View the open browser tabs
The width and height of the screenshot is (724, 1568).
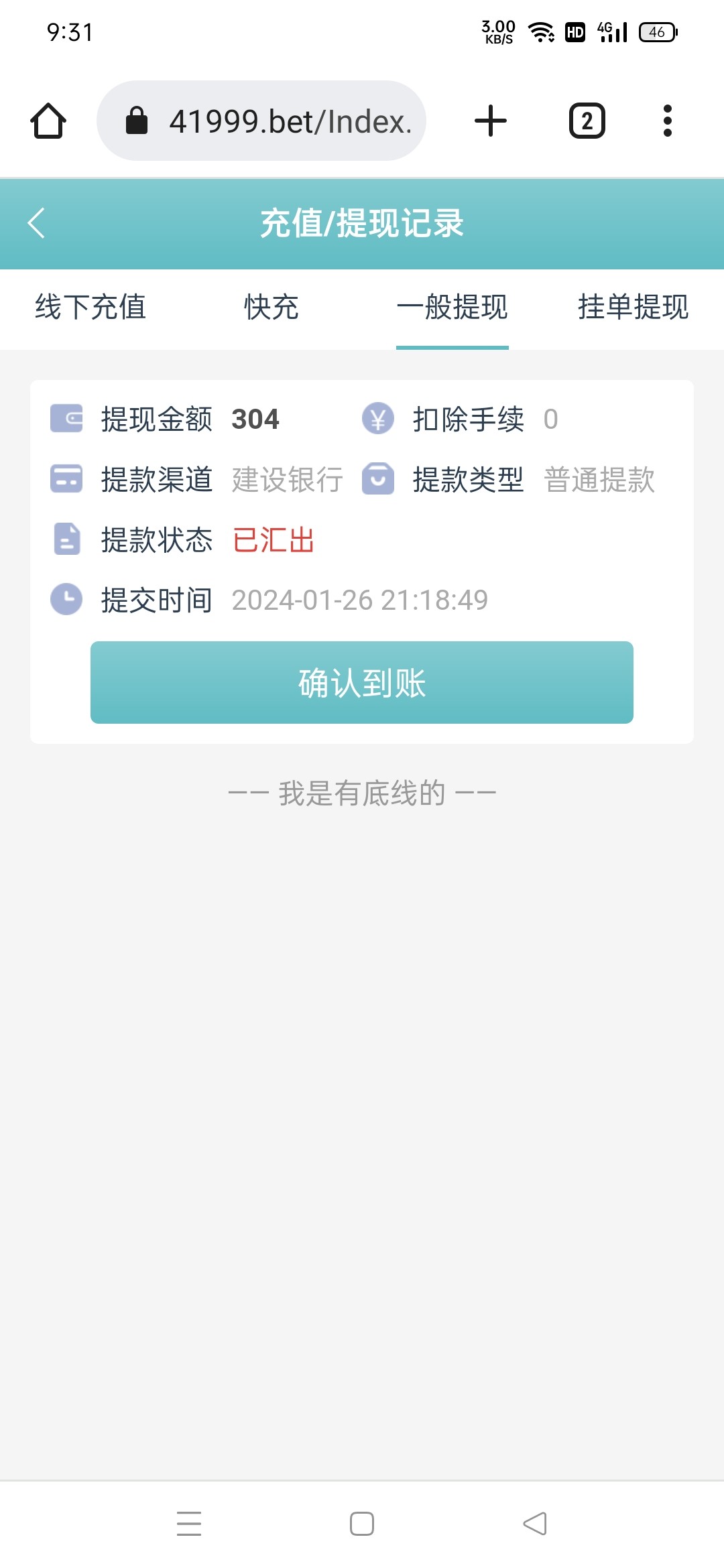[587, 121]
